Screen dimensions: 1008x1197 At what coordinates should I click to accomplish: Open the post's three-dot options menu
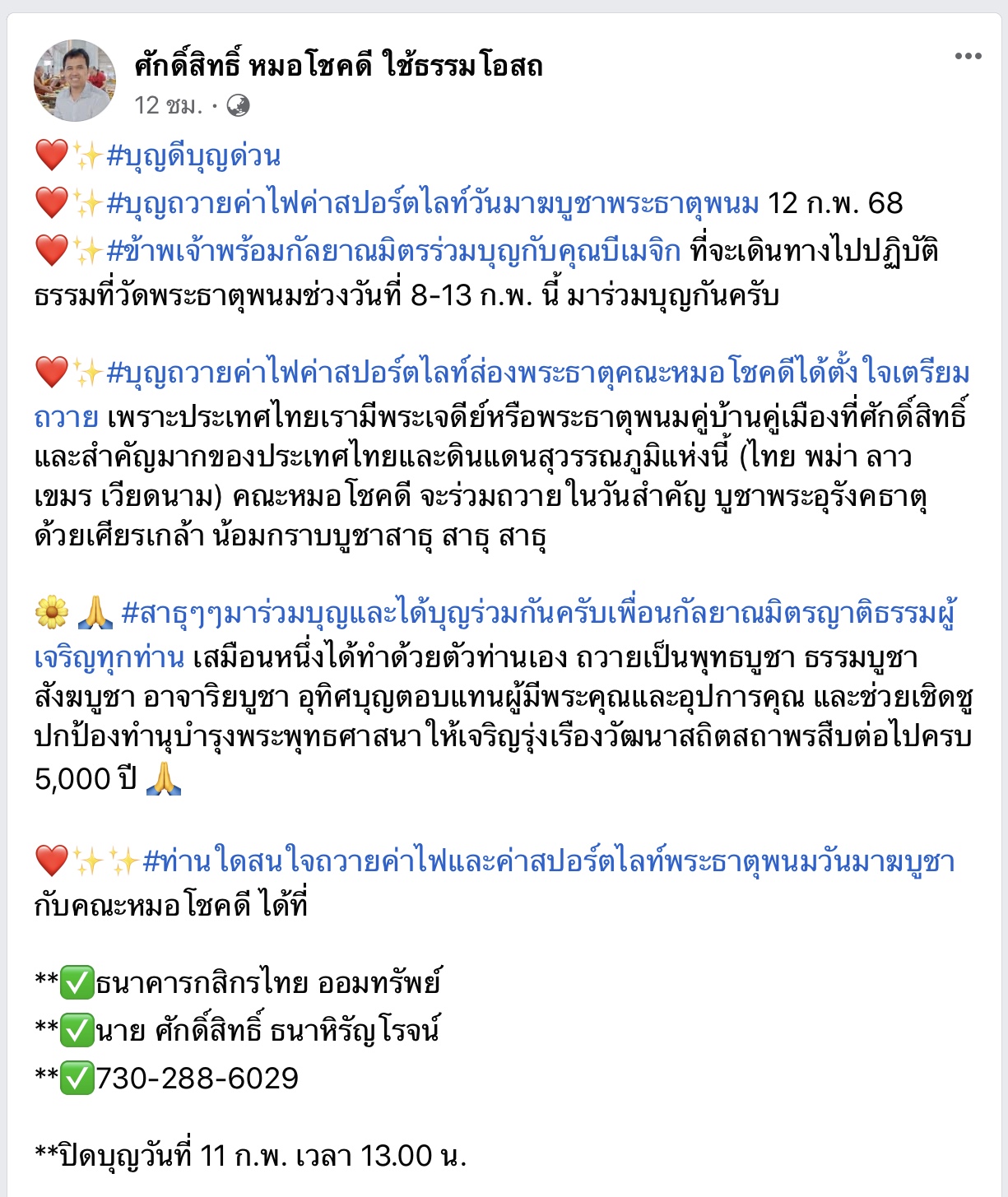click(x=968, y=56)
